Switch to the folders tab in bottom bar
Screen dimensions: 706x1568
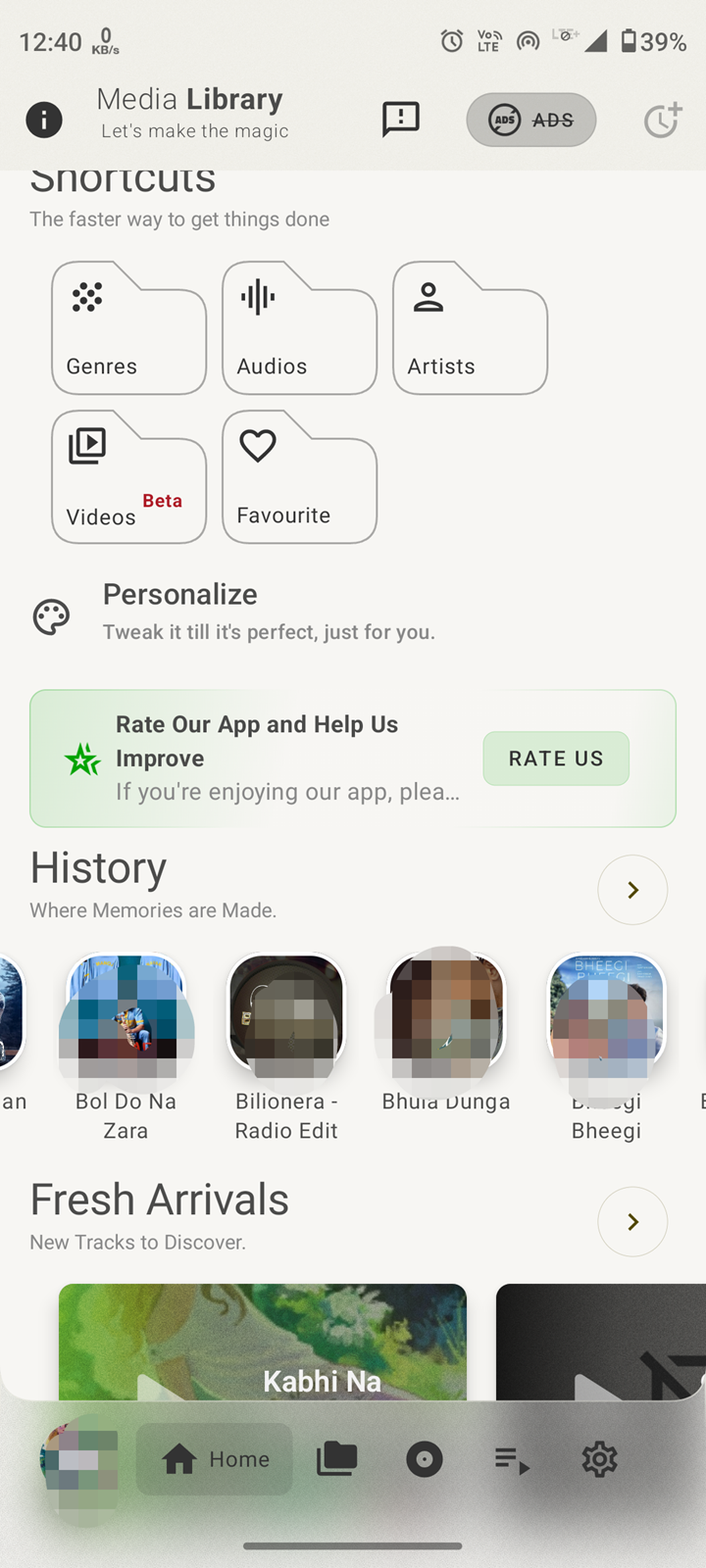pyautogui.click(x=336, y=1459)
